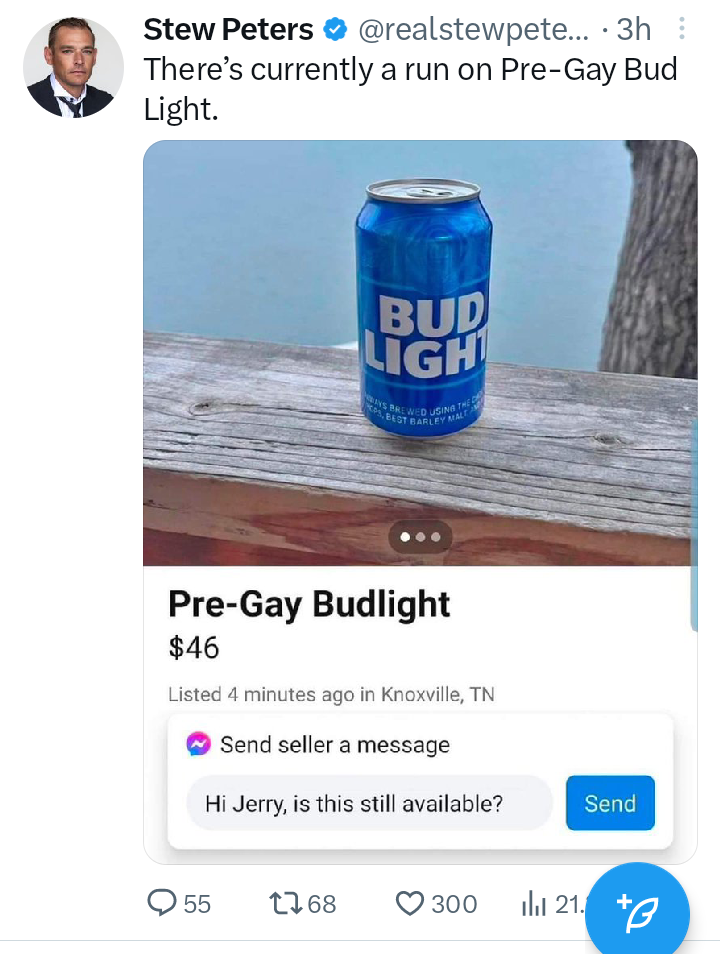The height and width of the screenshot is (954, 720).
Task: Open the tweet's overflow menu
Action: 682,29
